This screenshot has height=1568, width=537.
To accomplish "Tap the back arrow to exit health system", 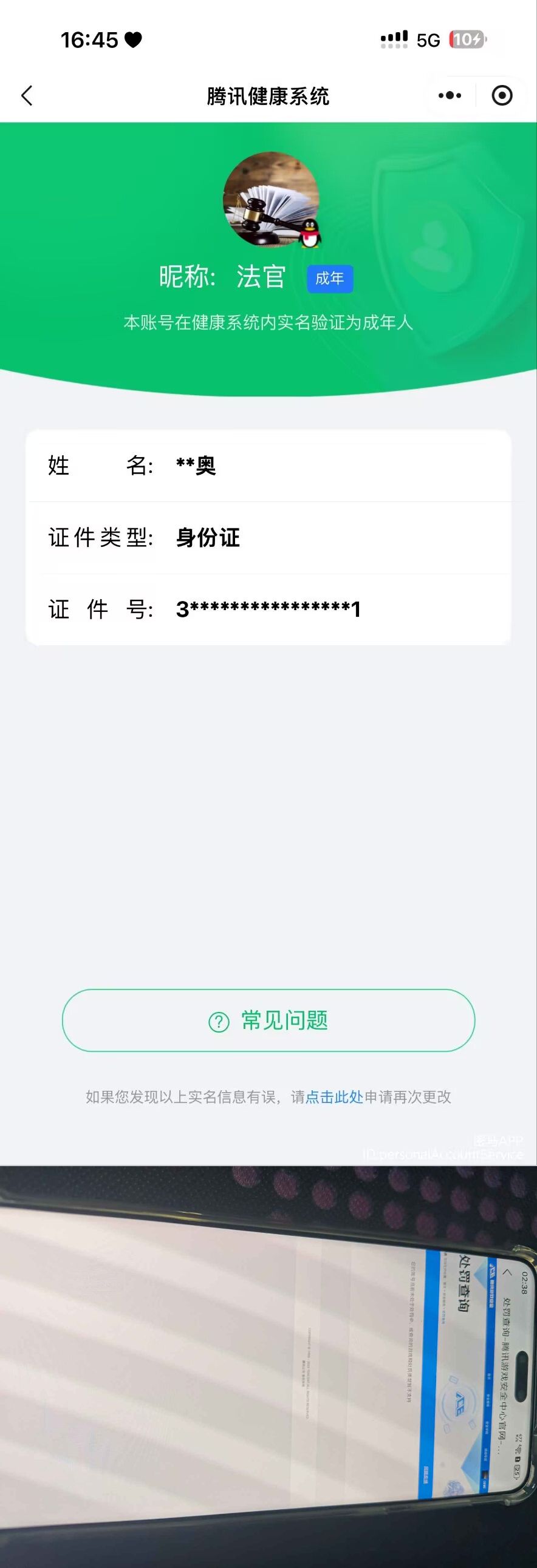I will 26,95.
